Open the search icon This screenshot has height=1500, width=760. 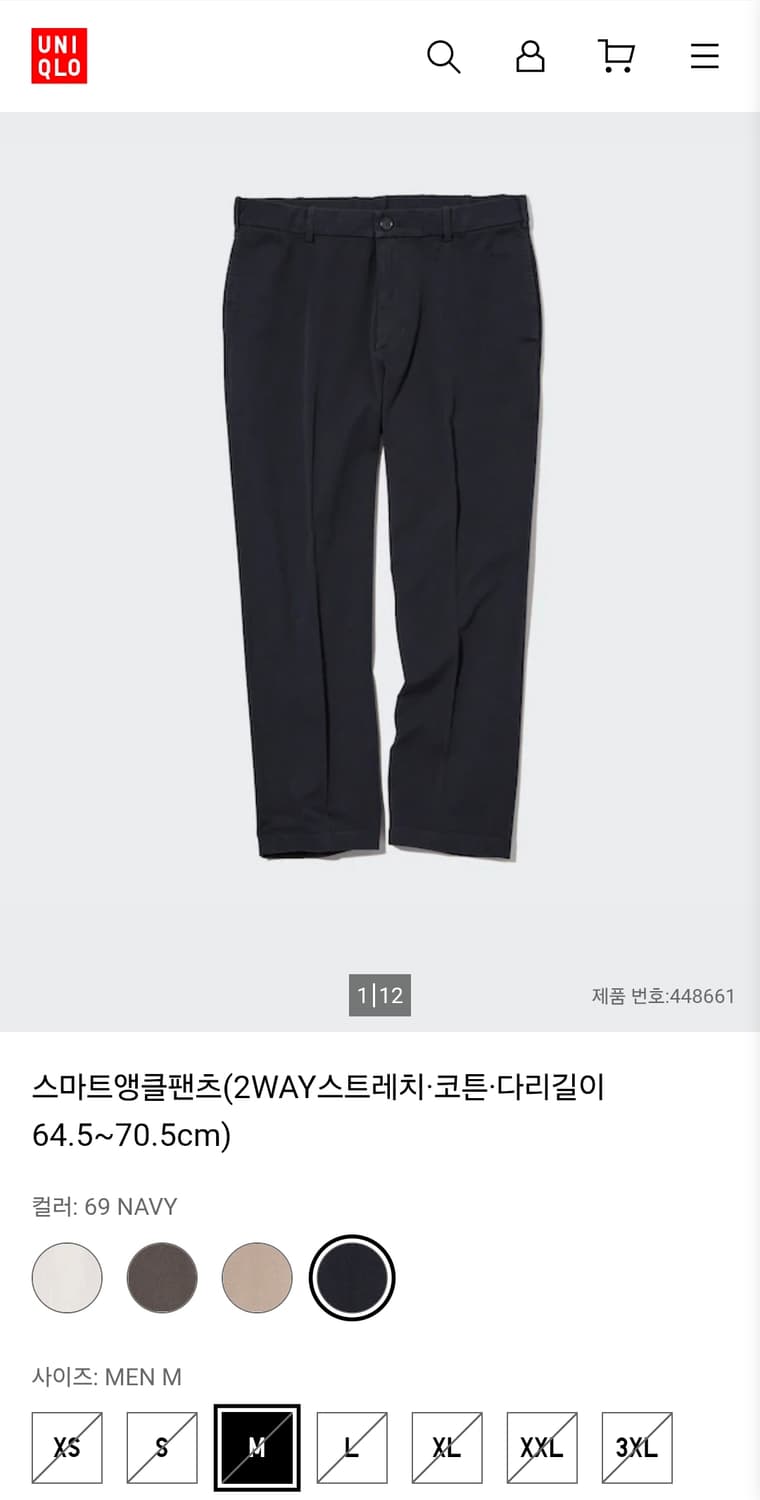[x=444, y=57]
